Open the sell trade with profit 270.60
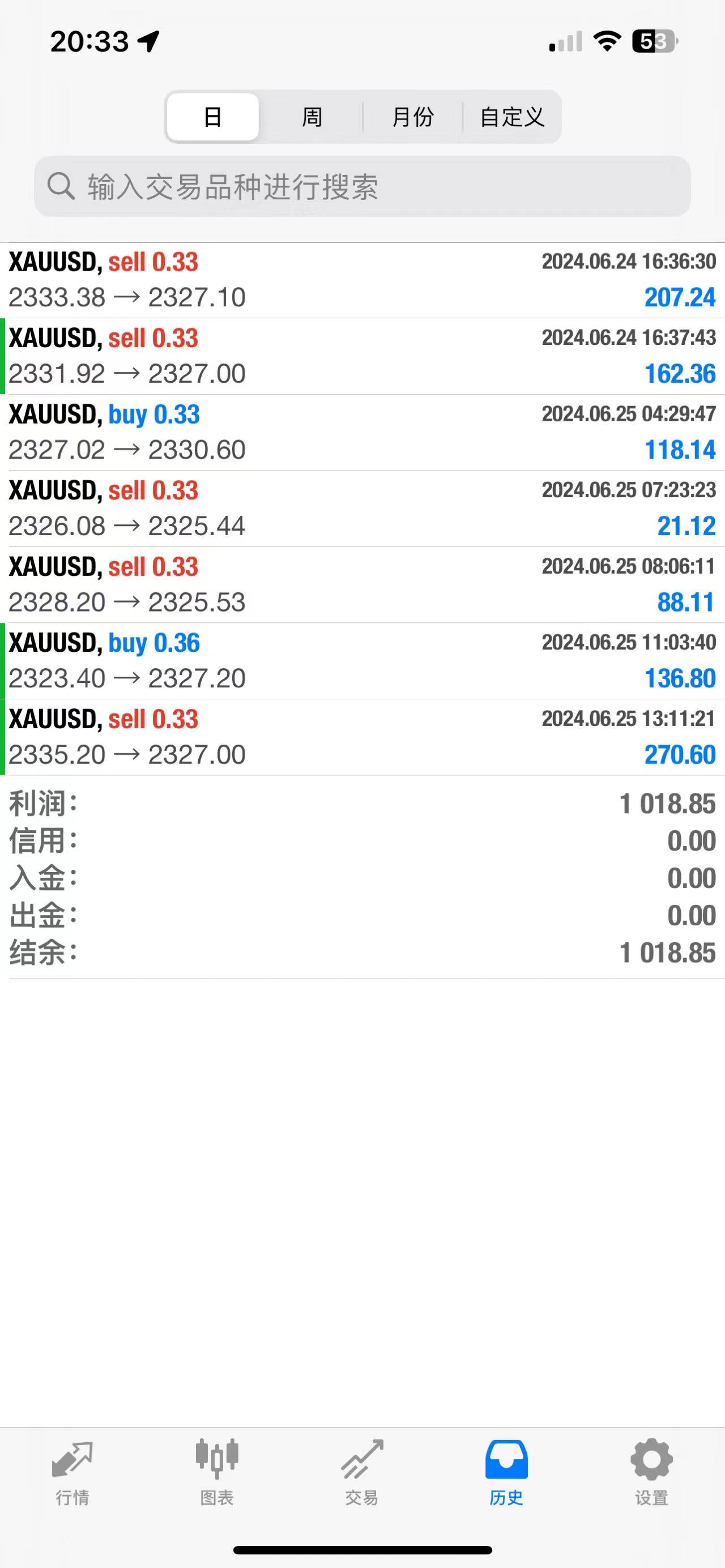The image size is (725, 1568). pos(362,737)
